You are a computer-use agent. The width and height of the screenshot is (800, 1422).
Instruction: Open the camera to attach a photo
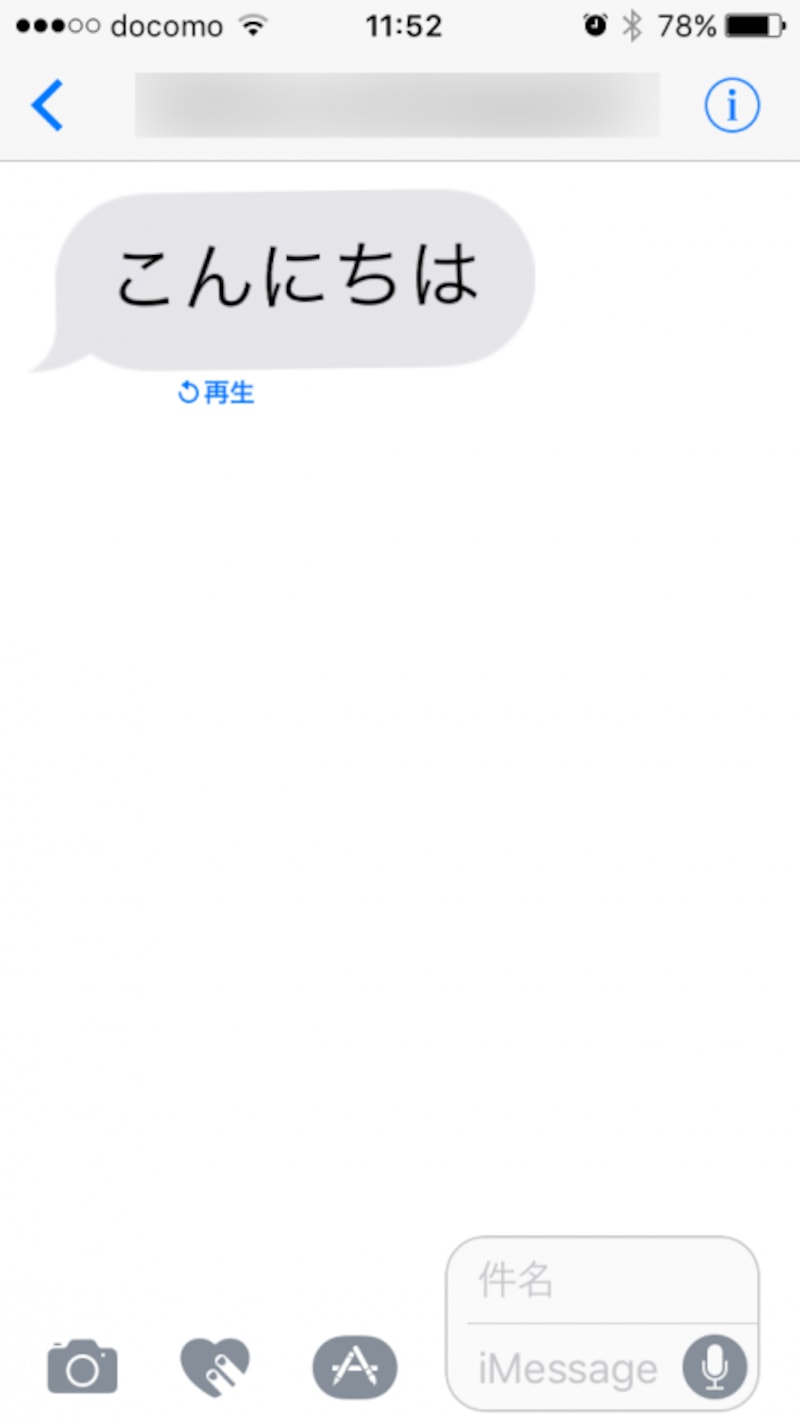click(82, 1366)
